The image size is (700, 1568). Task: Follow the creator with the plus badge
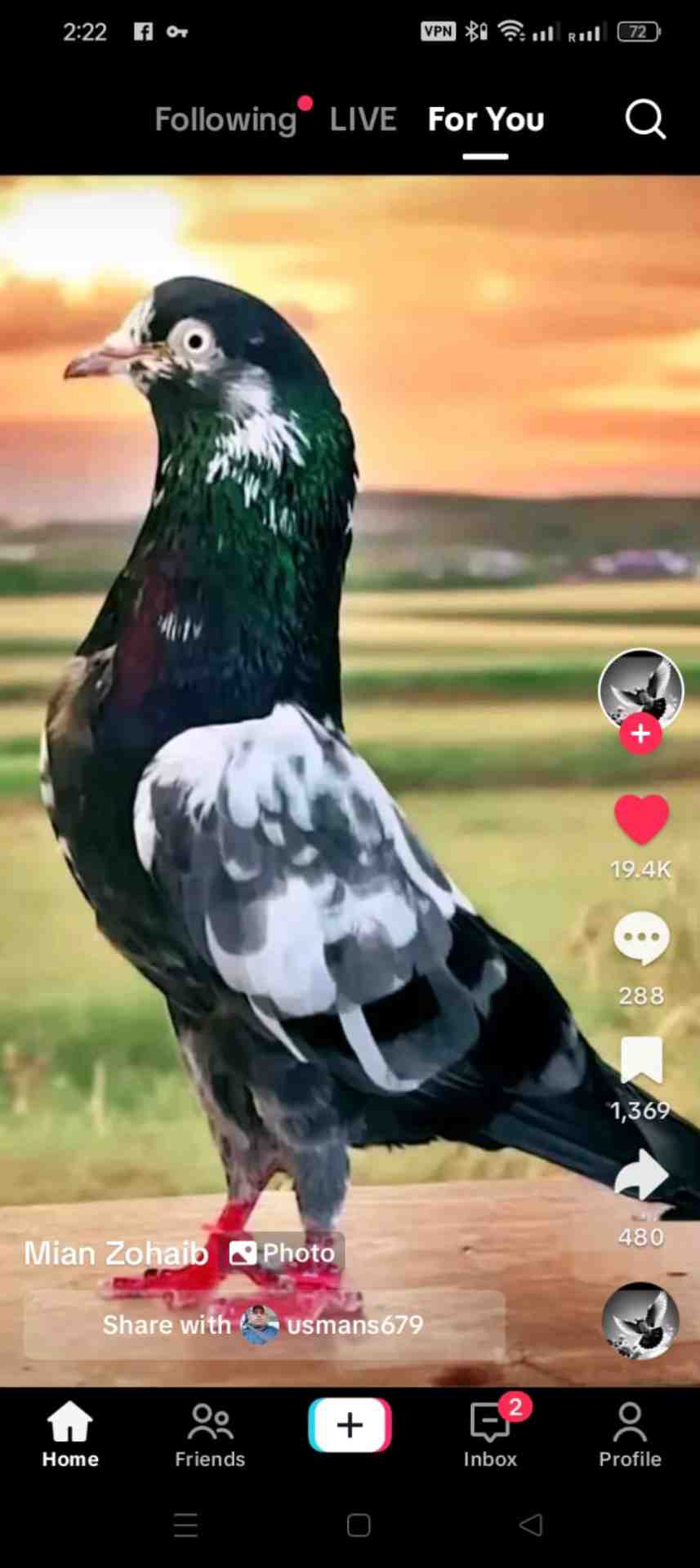640,733
